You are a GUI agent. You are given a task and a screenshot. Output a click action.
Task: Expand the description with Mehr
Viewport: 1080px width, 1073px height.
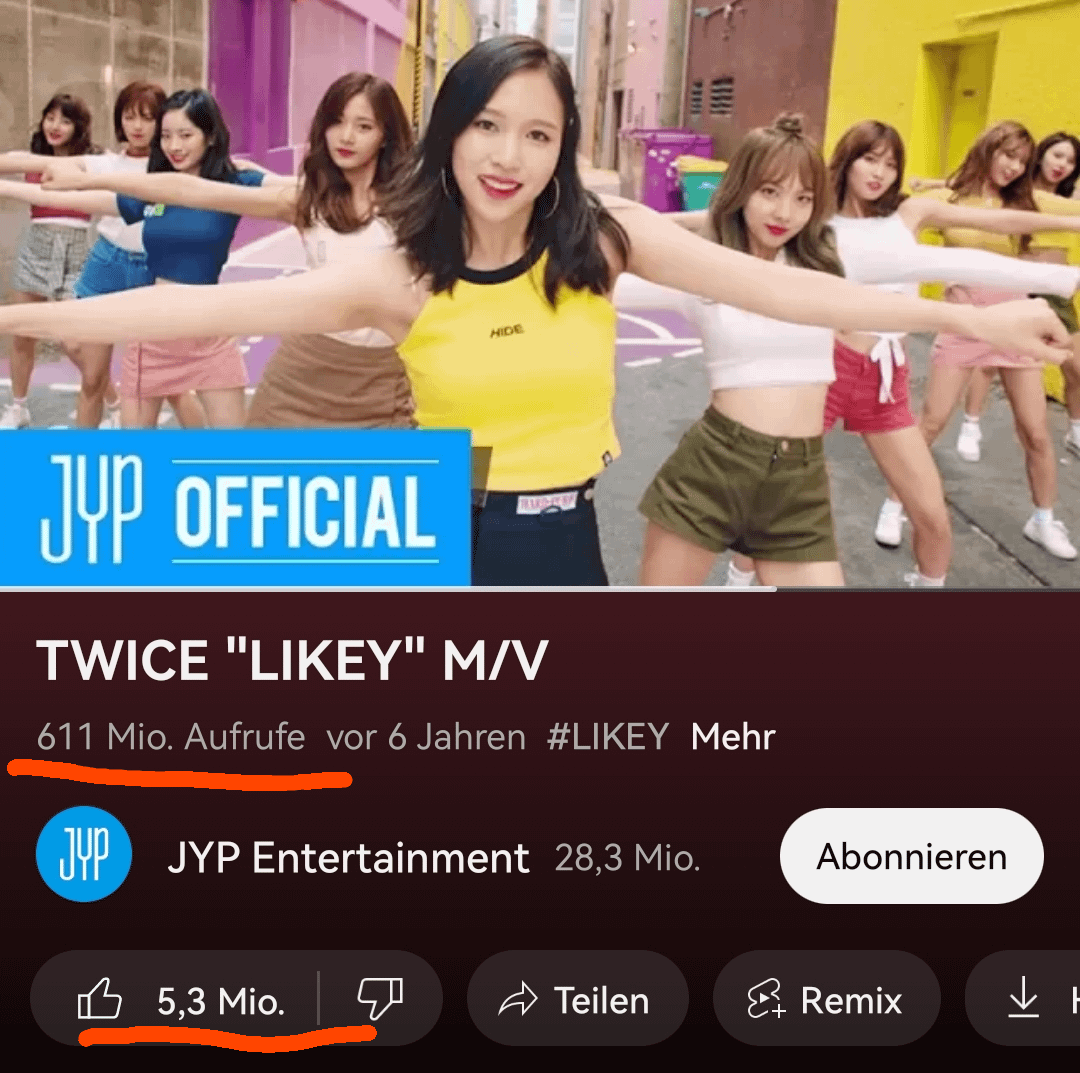[733, 738]
